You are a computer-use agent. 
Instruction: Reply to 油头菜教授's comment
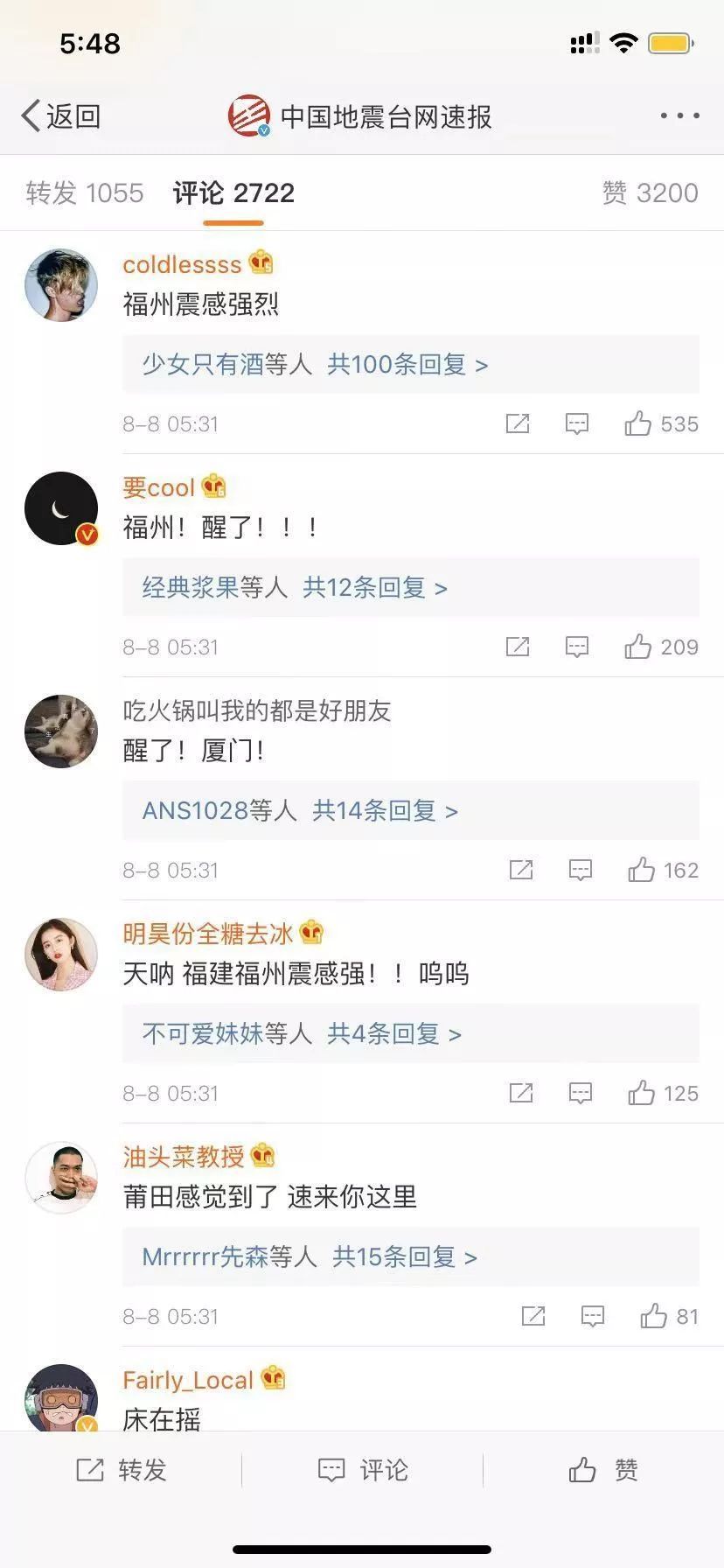click(x=593, y=1317)
